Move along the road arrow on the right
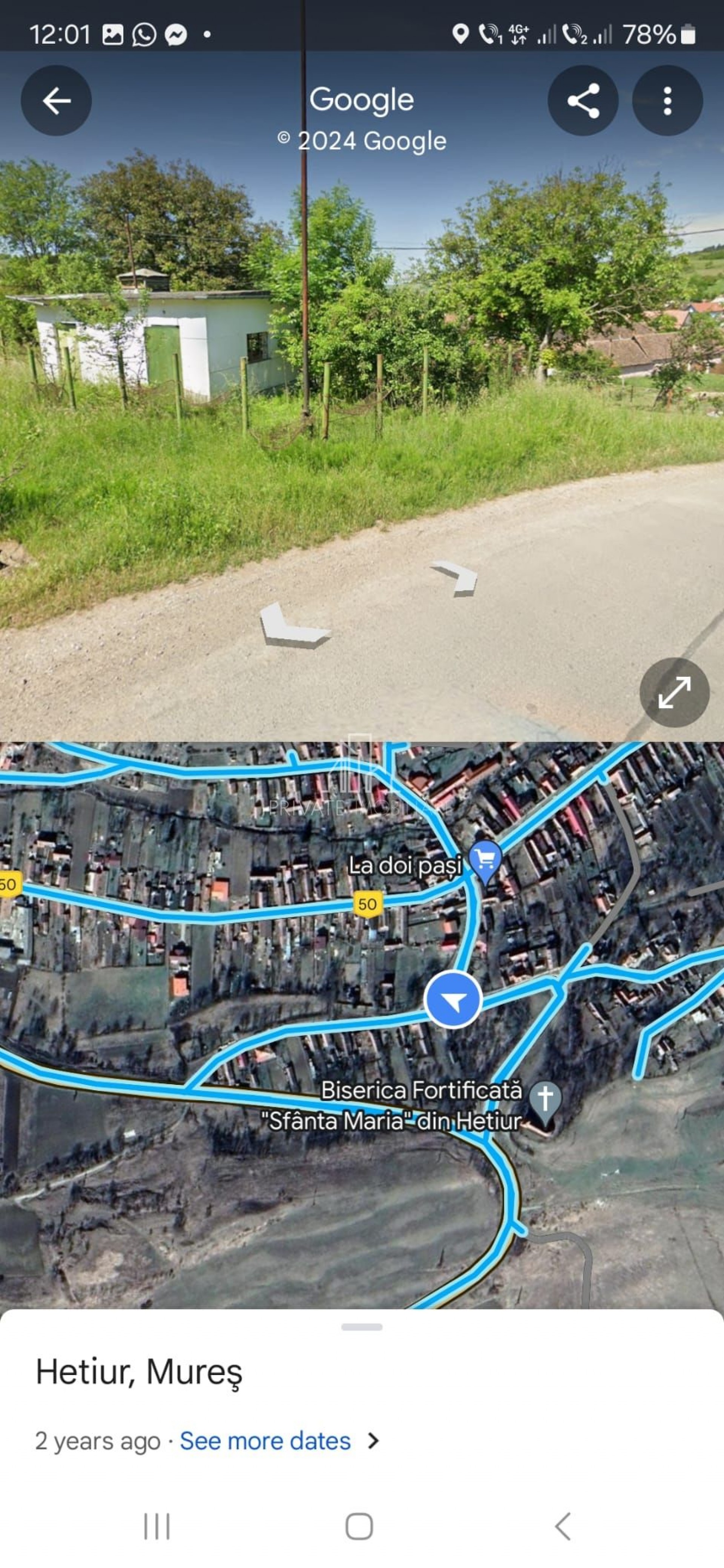Image resolution: width=724 pixels, height=1568 pixels. click(x=456, y=577)
